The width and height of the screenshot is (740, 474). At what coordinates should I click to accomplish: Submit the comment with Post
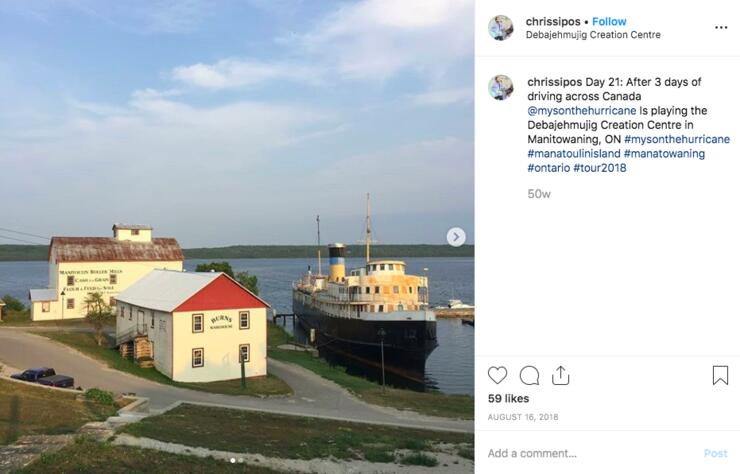[715, 453]
